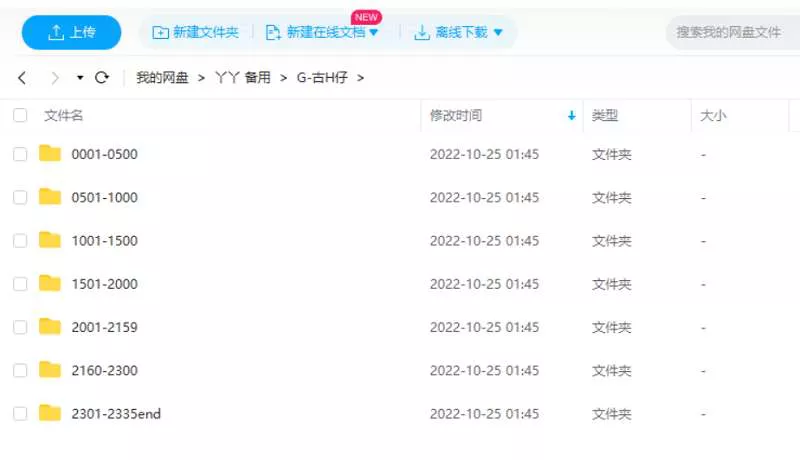Image resolution: width=800 pixels, height=460 pixels.
Task: Tap the 上传 upload button
Action: pos(71,33)
